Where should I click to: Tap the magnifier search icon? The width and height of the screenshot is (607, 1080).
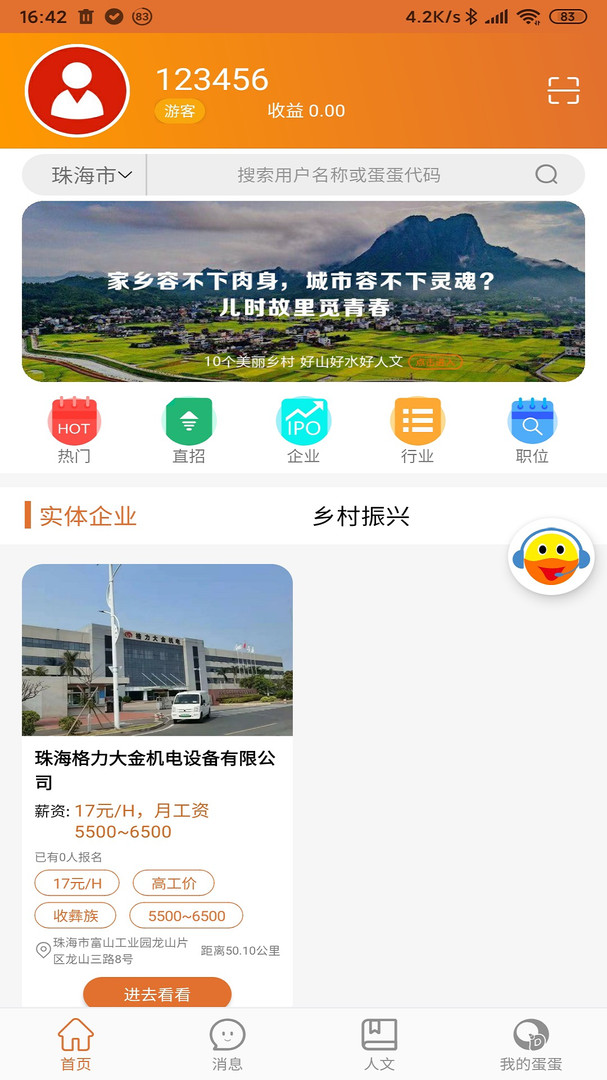[546, 175]
